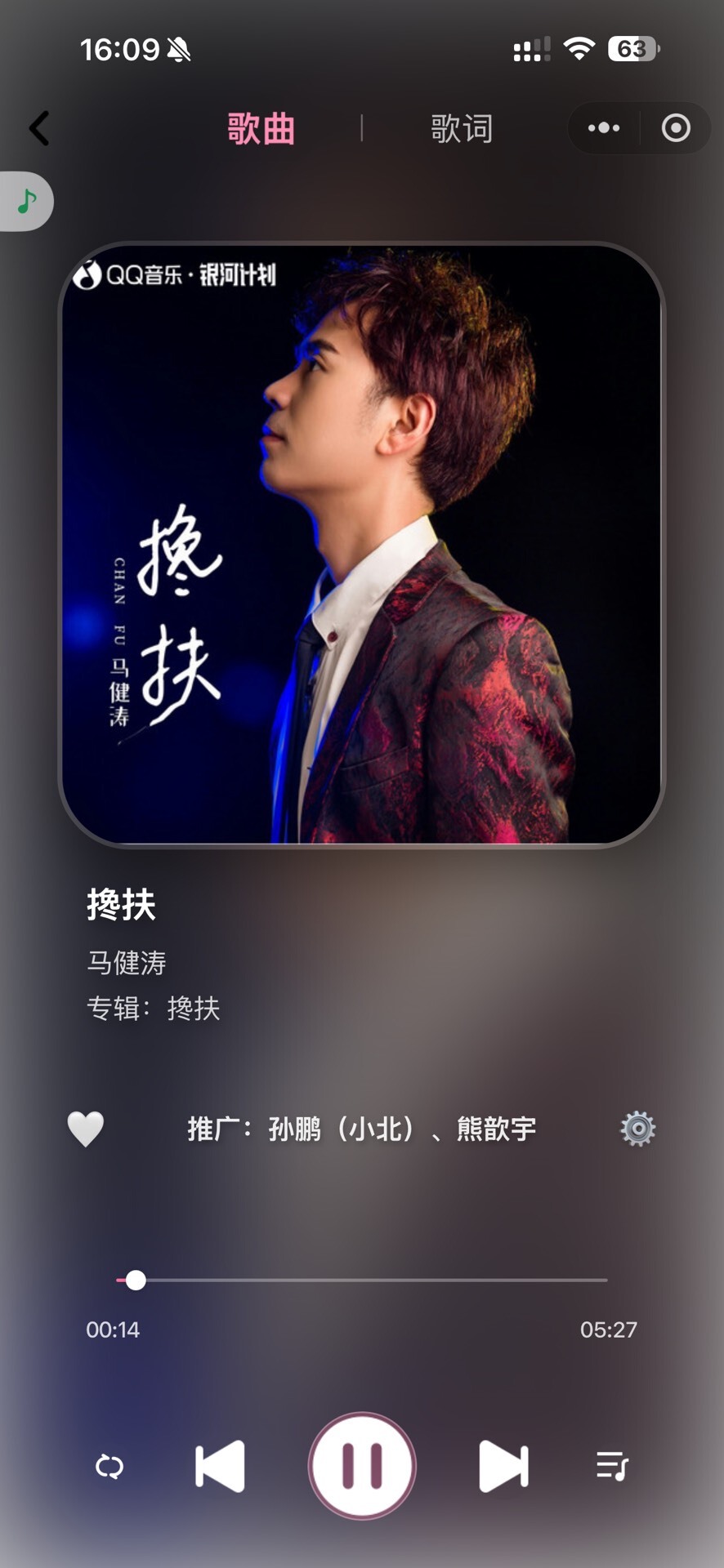Switch to the 歌词 lyrics tab
This screenshot has width=724, height=1568.
[462, 129]
